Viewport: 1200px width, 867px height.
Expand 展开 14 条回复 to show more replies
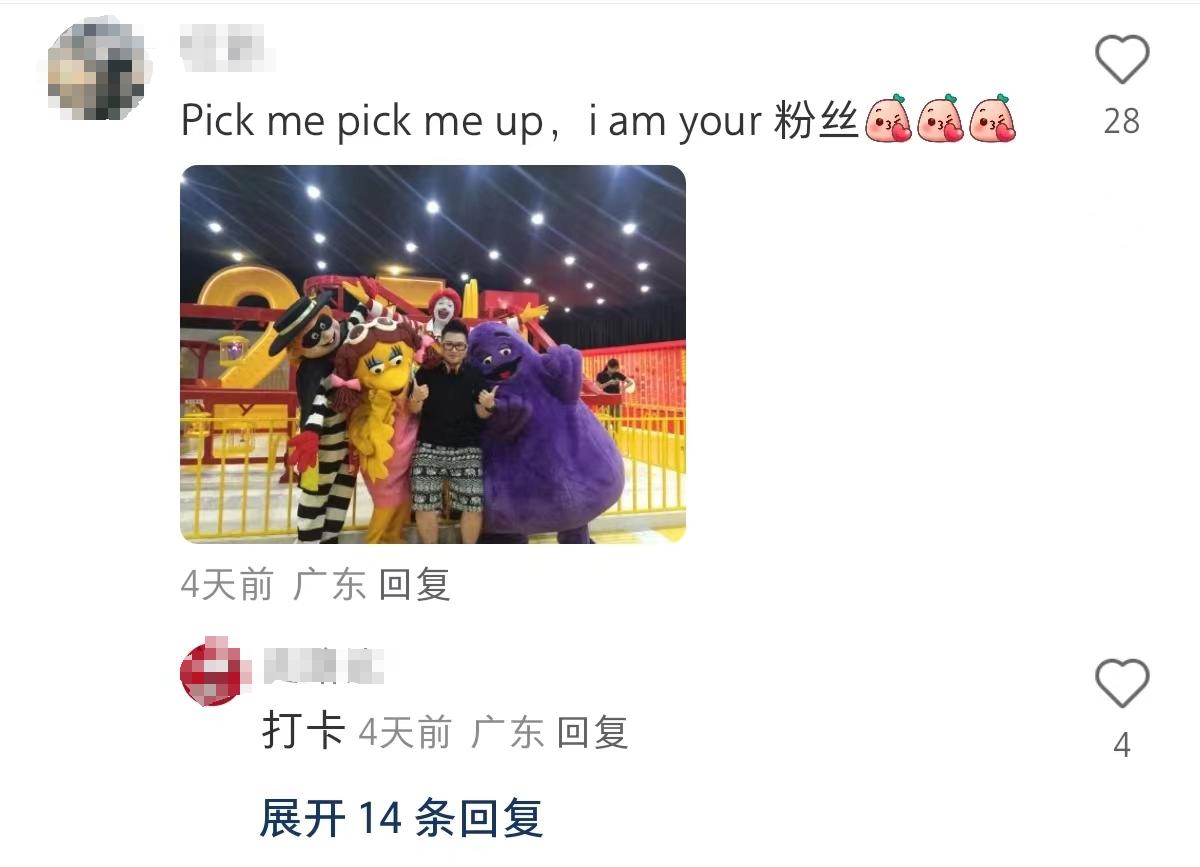401,818
